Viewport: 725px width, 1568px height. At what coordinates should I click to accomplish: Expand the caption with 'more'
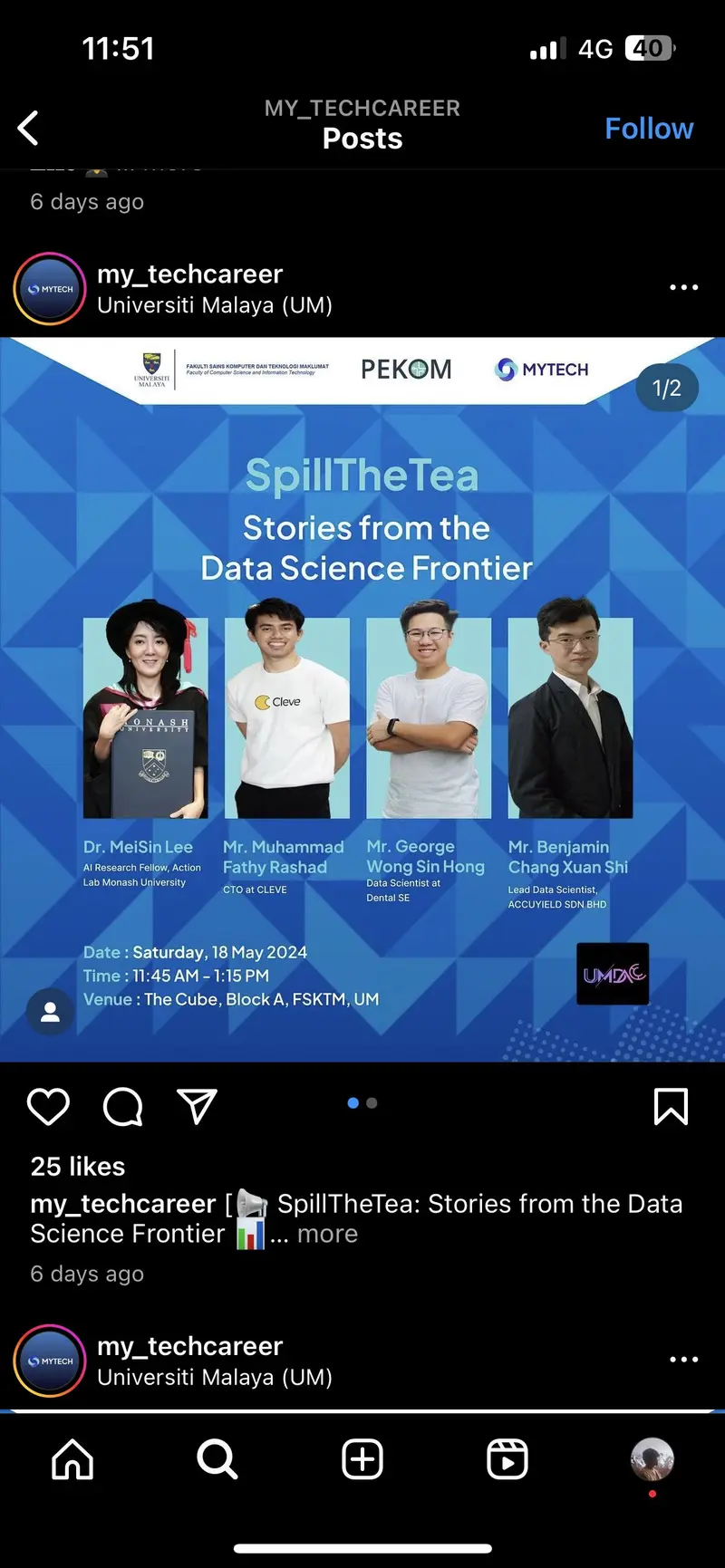pyautogui.click(x=327, y=1234)
